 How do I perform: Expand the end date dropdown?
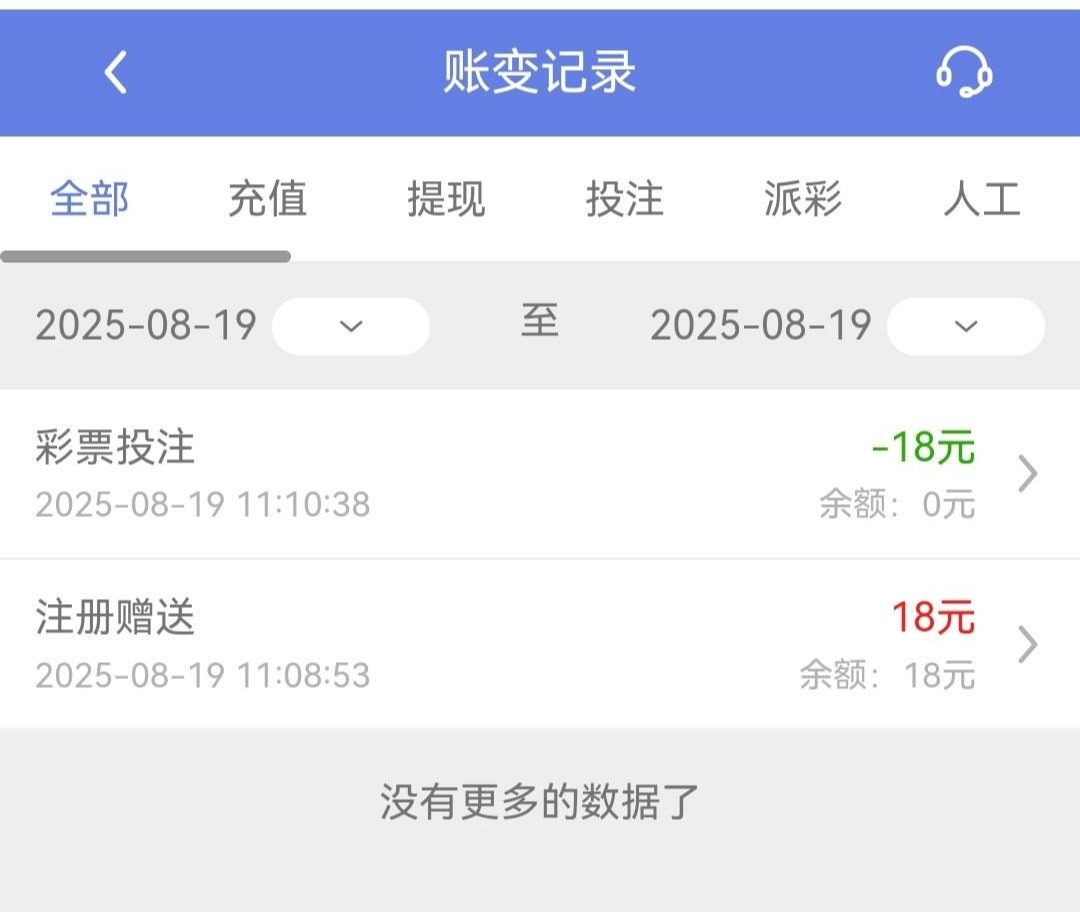coord(966,326)
